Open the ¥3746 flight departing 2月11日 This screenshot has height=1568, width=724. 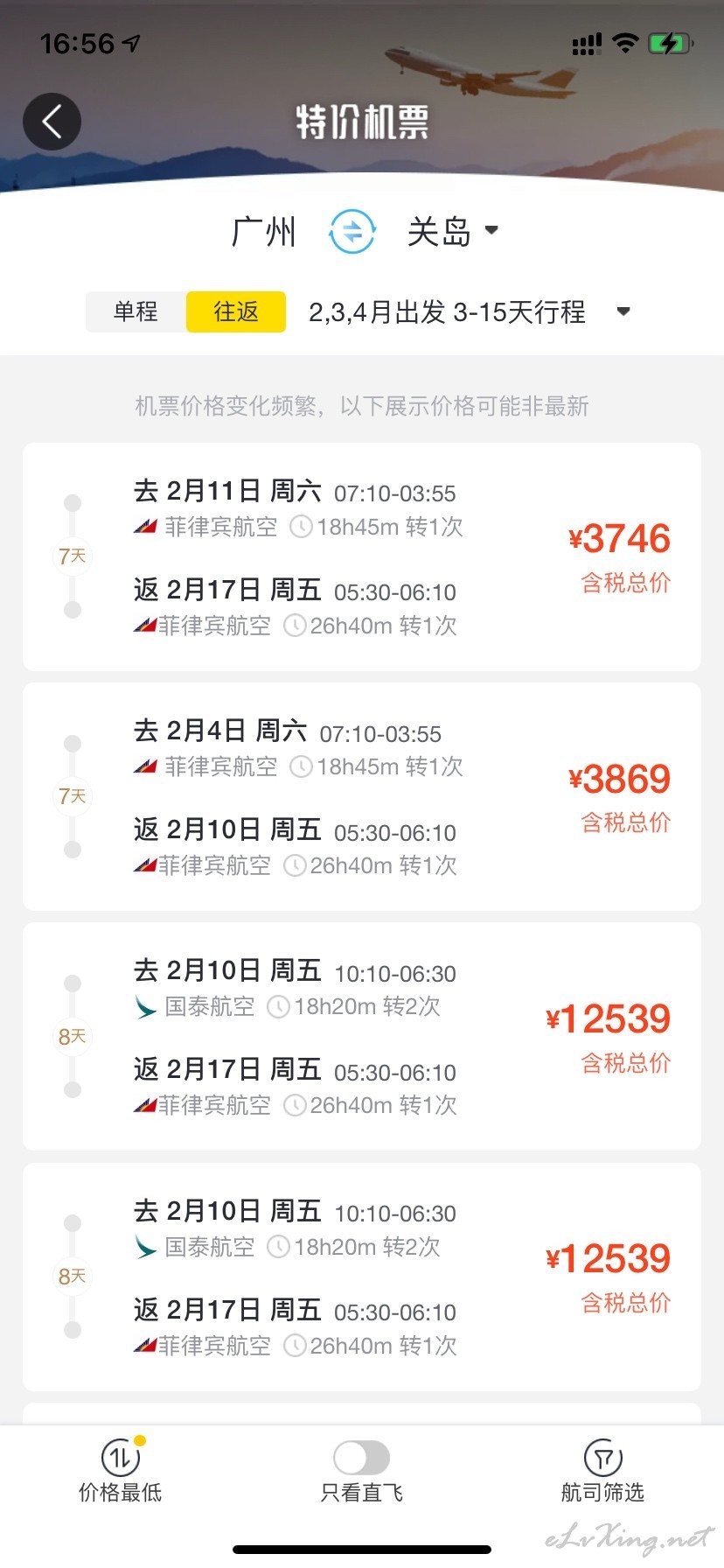362,557
